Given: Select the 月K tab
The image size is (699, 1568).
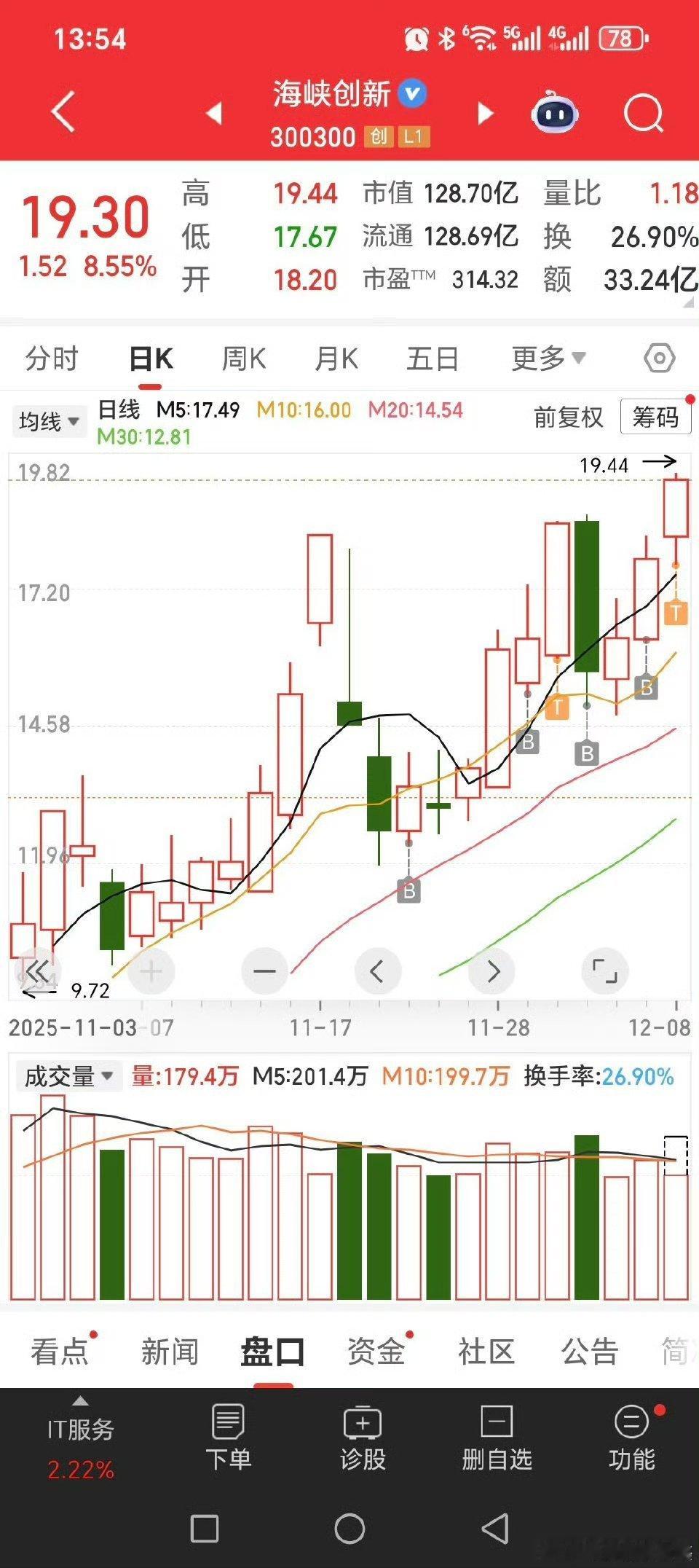Looking at the screenshot, I should [x=336, y=358].
